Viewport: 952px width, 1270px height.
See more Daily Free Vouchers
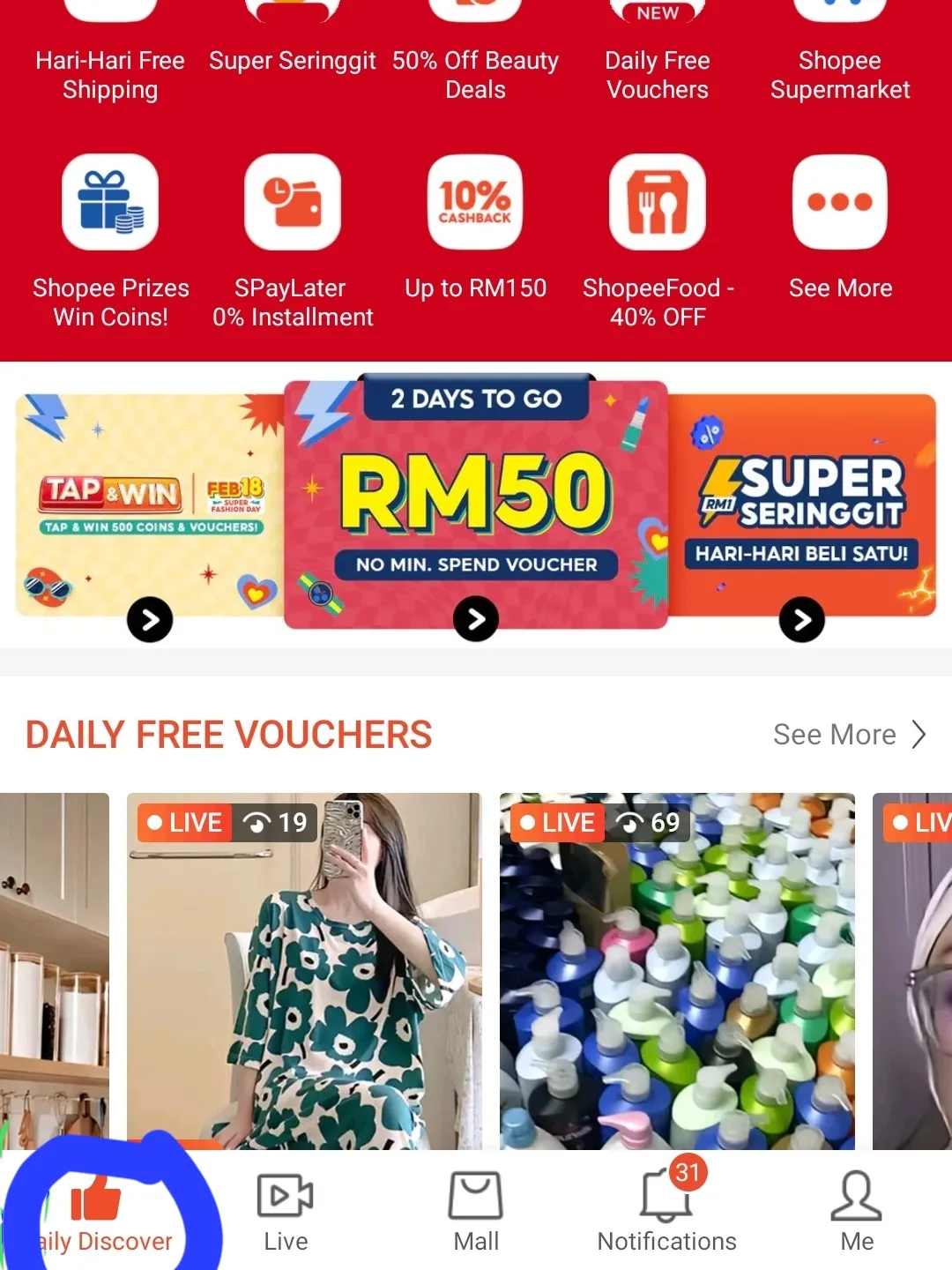(x=849, y=735)
